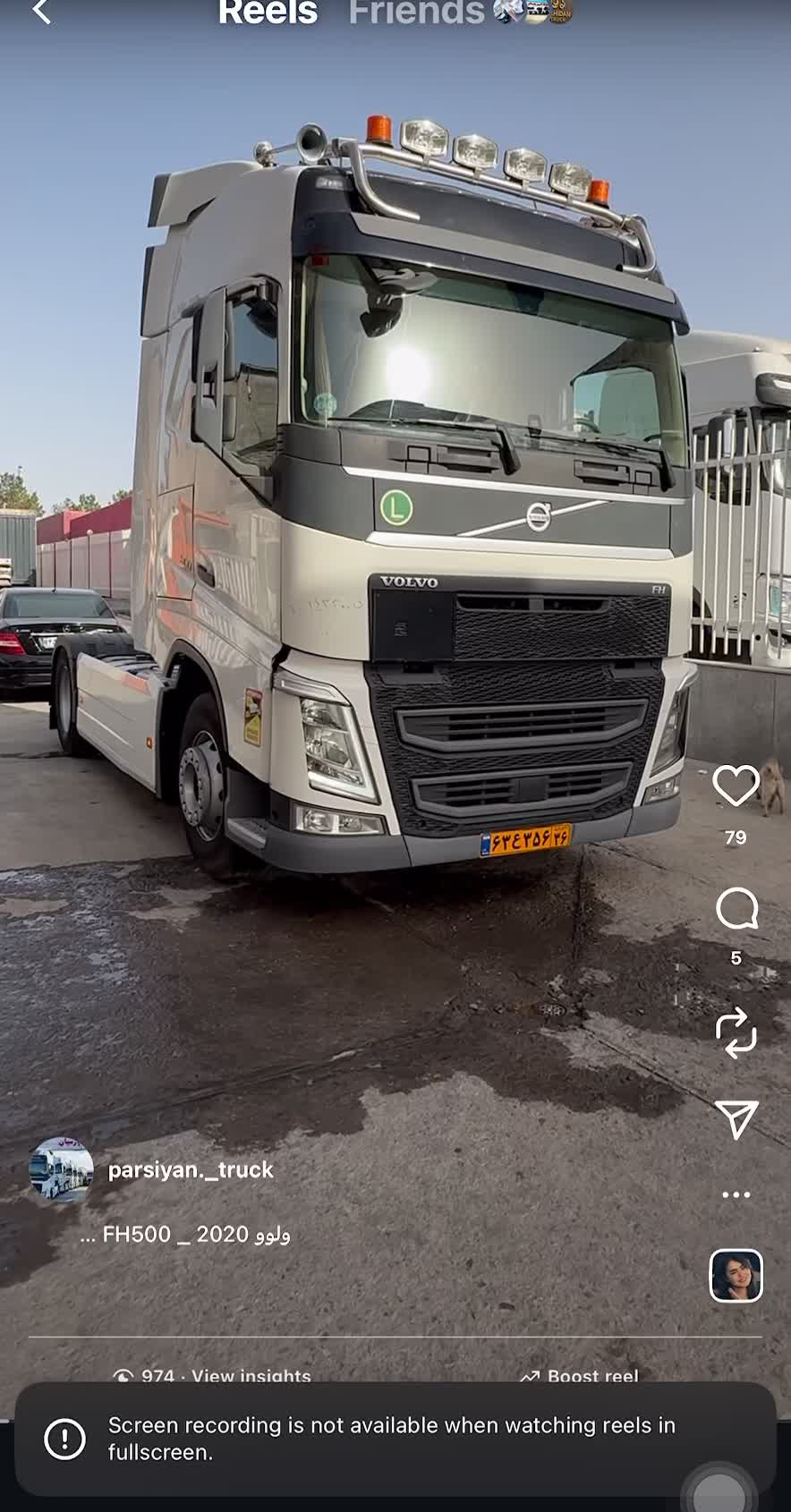Open the parsiyan._truck username
791x1512 pixels.
(191, 1169)
